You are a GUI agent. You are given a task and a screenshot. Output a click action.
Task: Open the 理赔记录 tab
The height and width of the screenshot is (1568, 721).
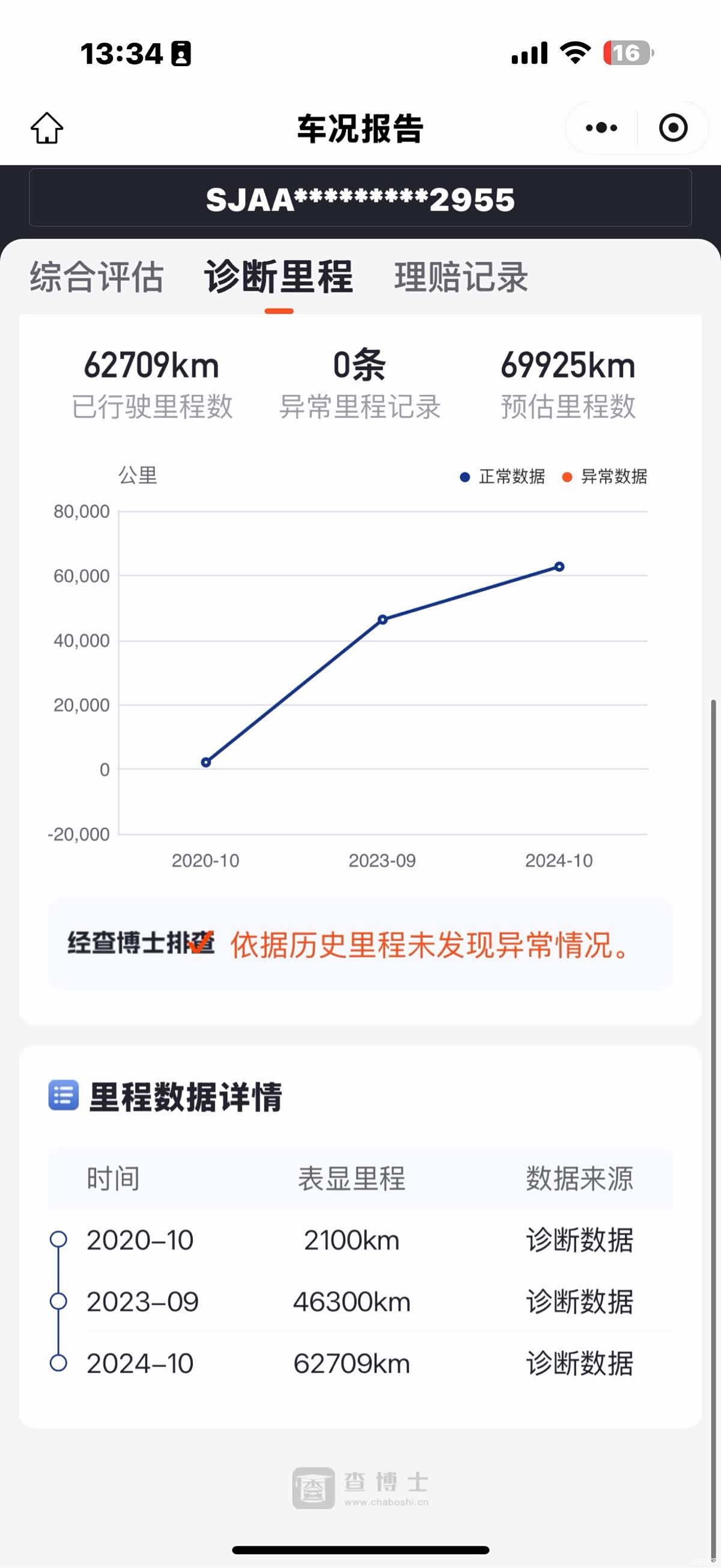click(x=461, y=277)
